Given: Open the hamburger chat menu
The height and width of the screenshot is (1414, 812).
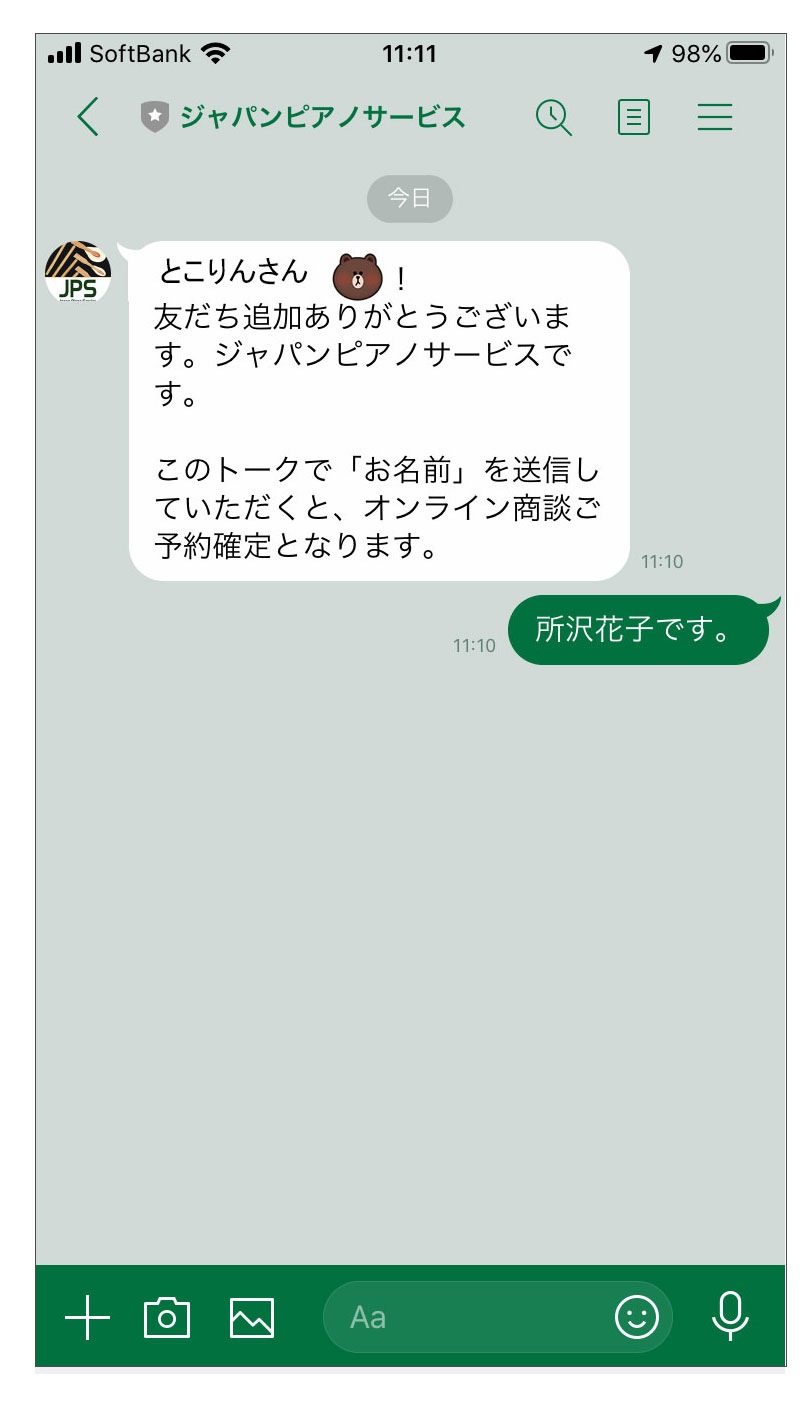Looking at the screenshot, I should [714, 117].
